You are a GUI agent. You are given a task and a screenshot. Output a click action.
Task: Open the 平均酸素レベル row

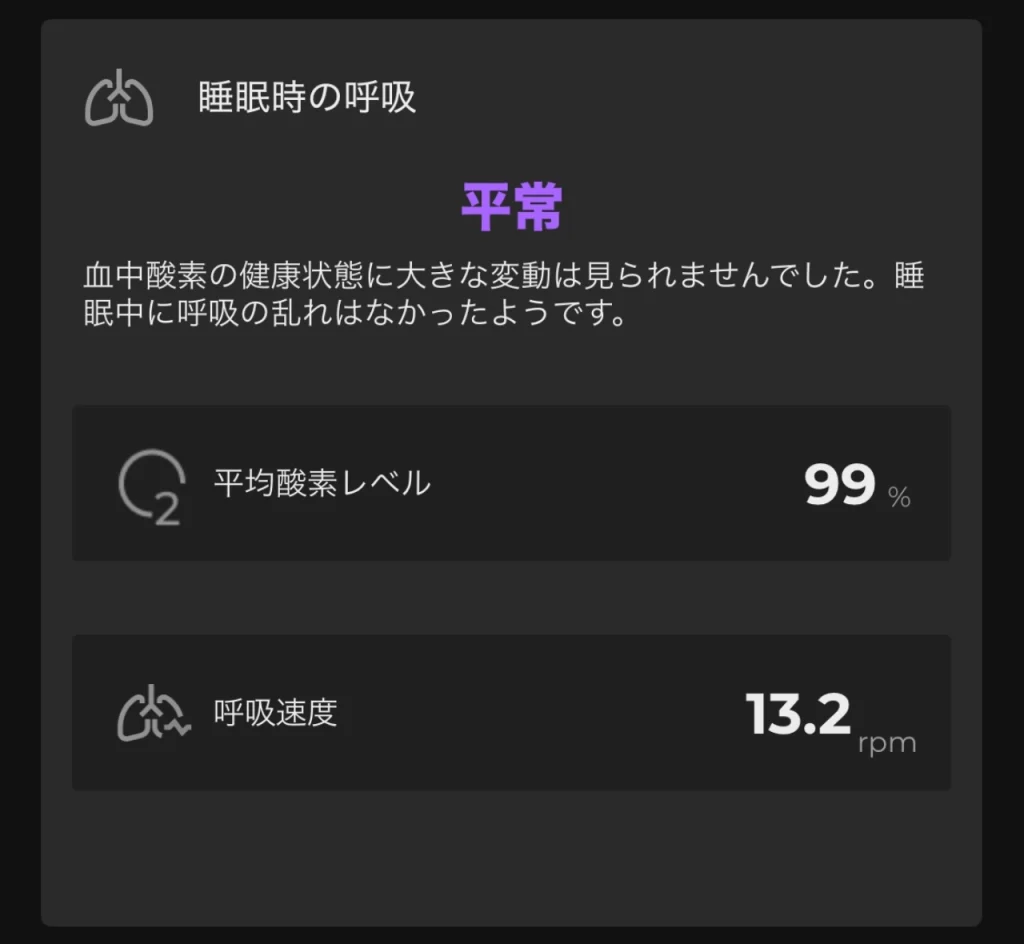[511, 483]
